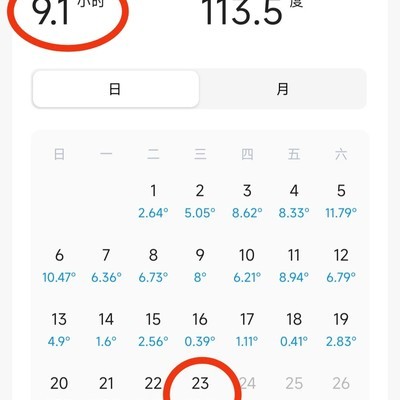The height and width of the screenshot is (400, 400).
Task: Choose day 9 with 8° usage
Action: pos(200,265)
